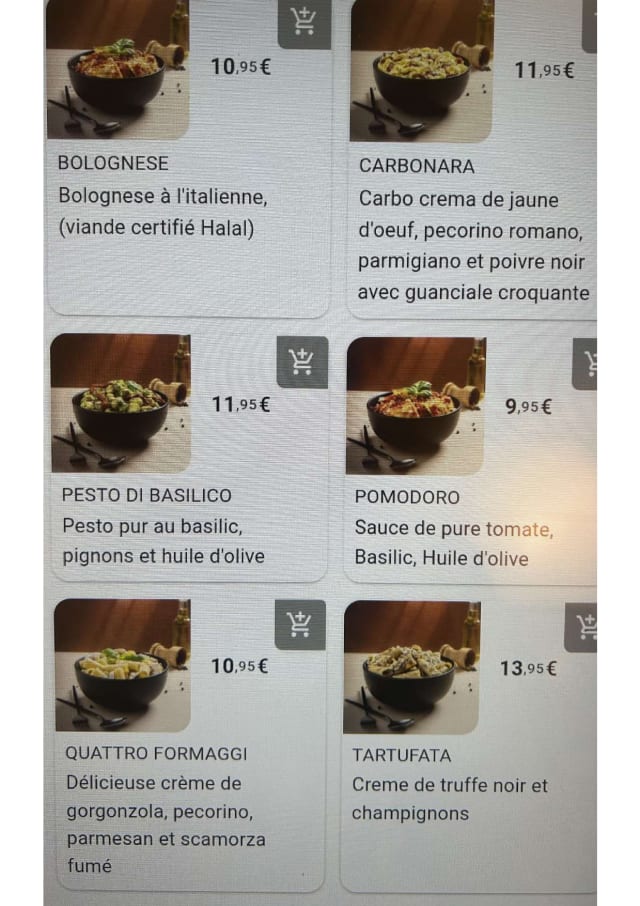Add Quattro Formaggi to the cart
Screen dimensions: 640x906
(x=300, y=625)
